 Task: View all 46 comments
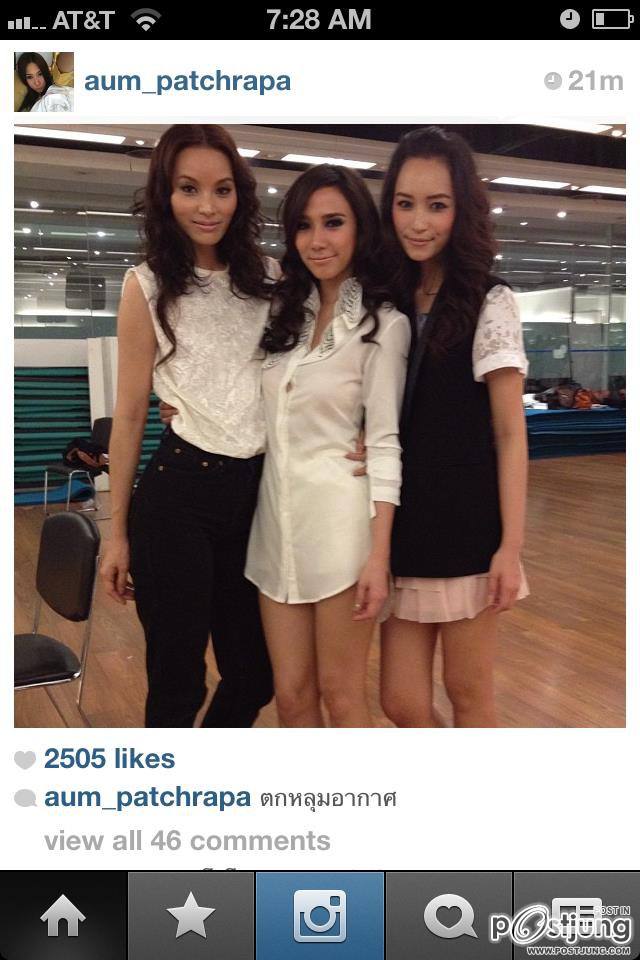(x=187, y=841)
